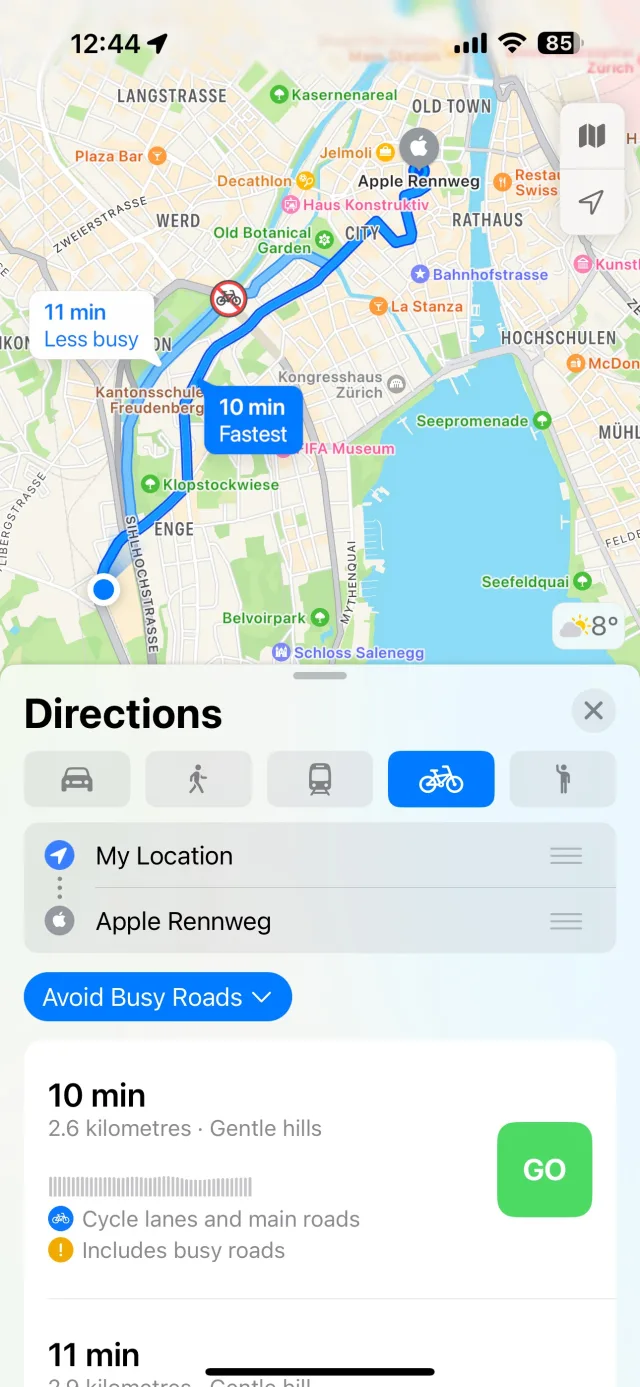This screenshot has width=640, height=1387.
Task: Center the map on current location
Action: pyautogui.click(x=592, y=203)
